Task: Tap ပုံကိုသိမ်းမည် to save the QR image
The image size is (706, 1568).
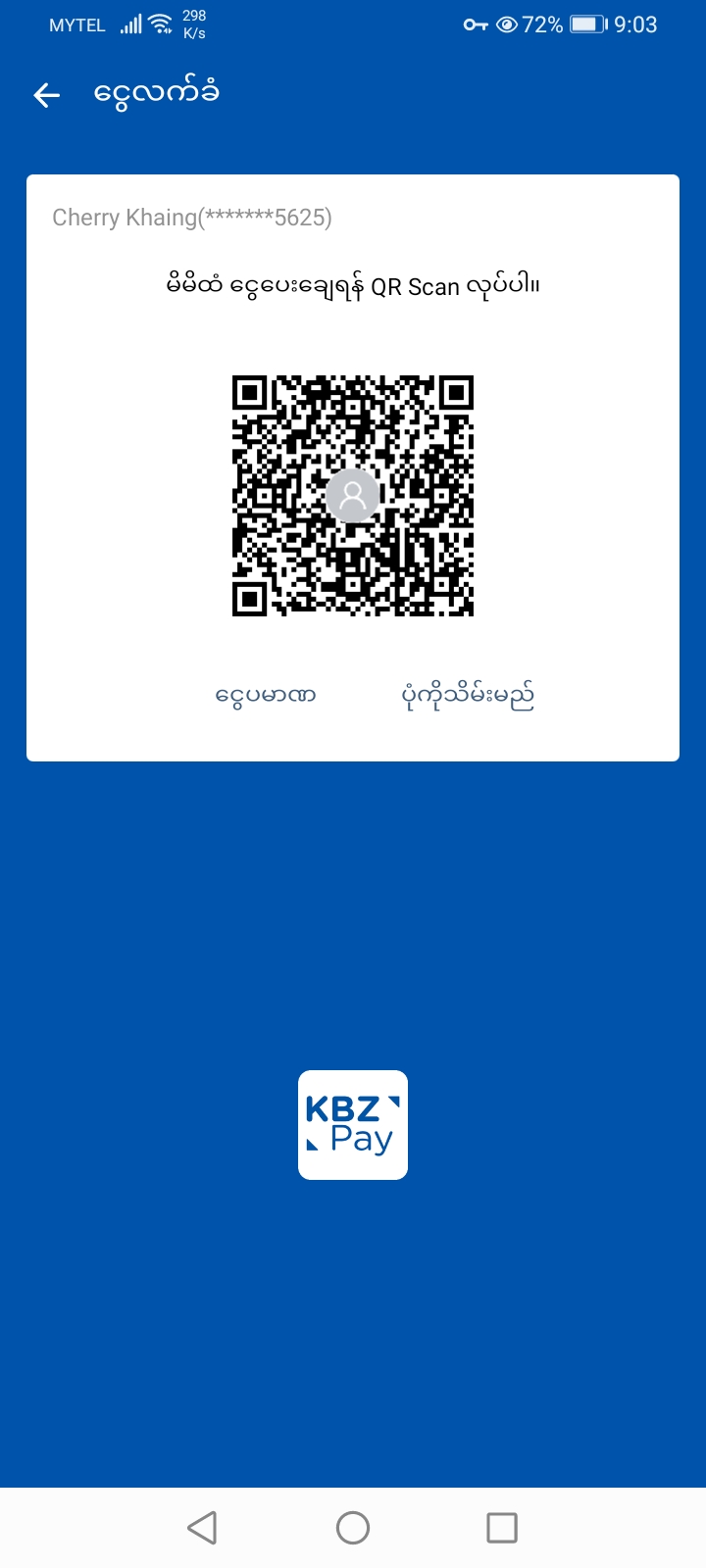Action: (468, 696)
